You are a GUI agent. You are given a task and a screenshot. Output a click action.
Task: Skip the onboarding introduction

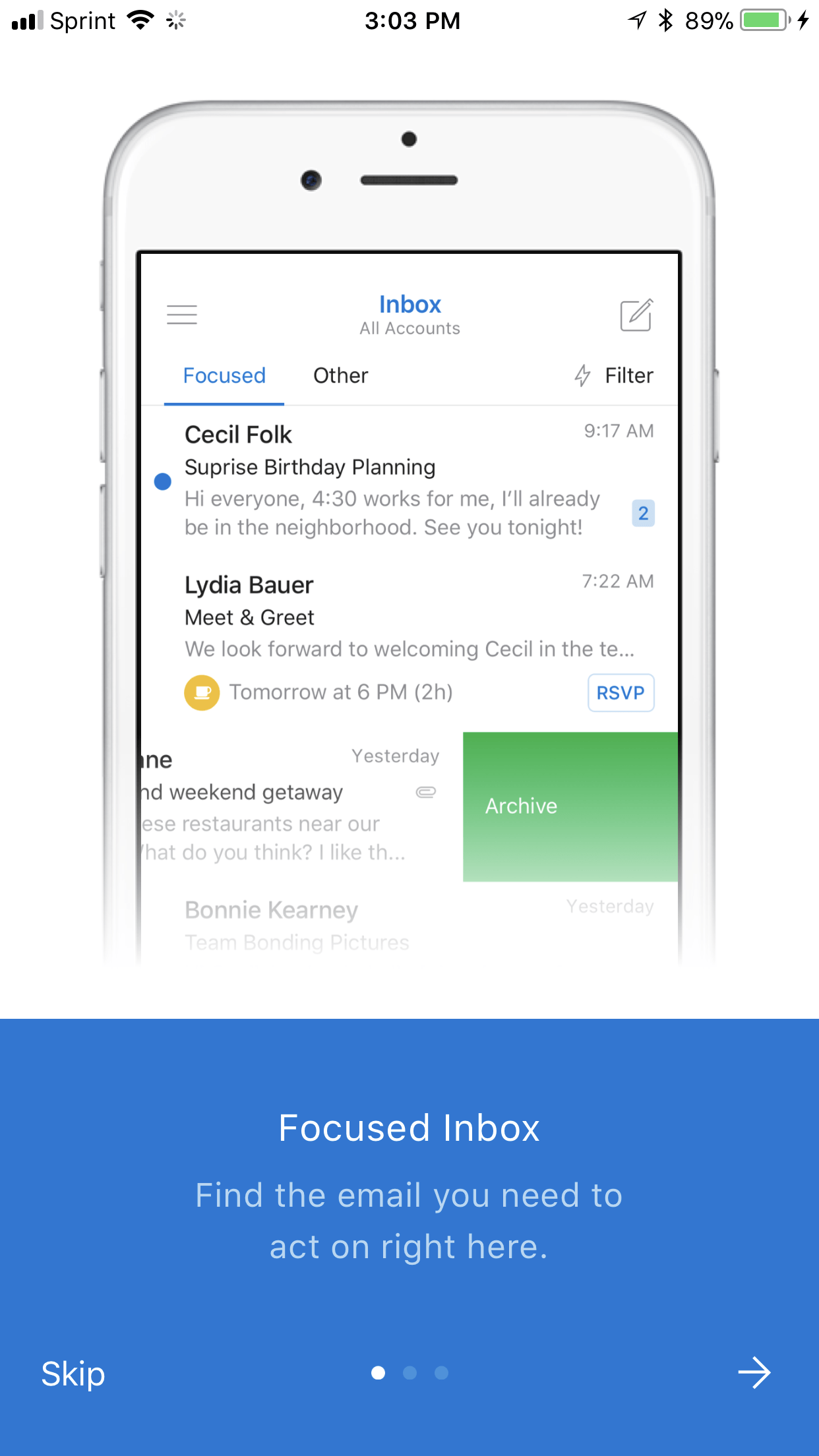73,1374
